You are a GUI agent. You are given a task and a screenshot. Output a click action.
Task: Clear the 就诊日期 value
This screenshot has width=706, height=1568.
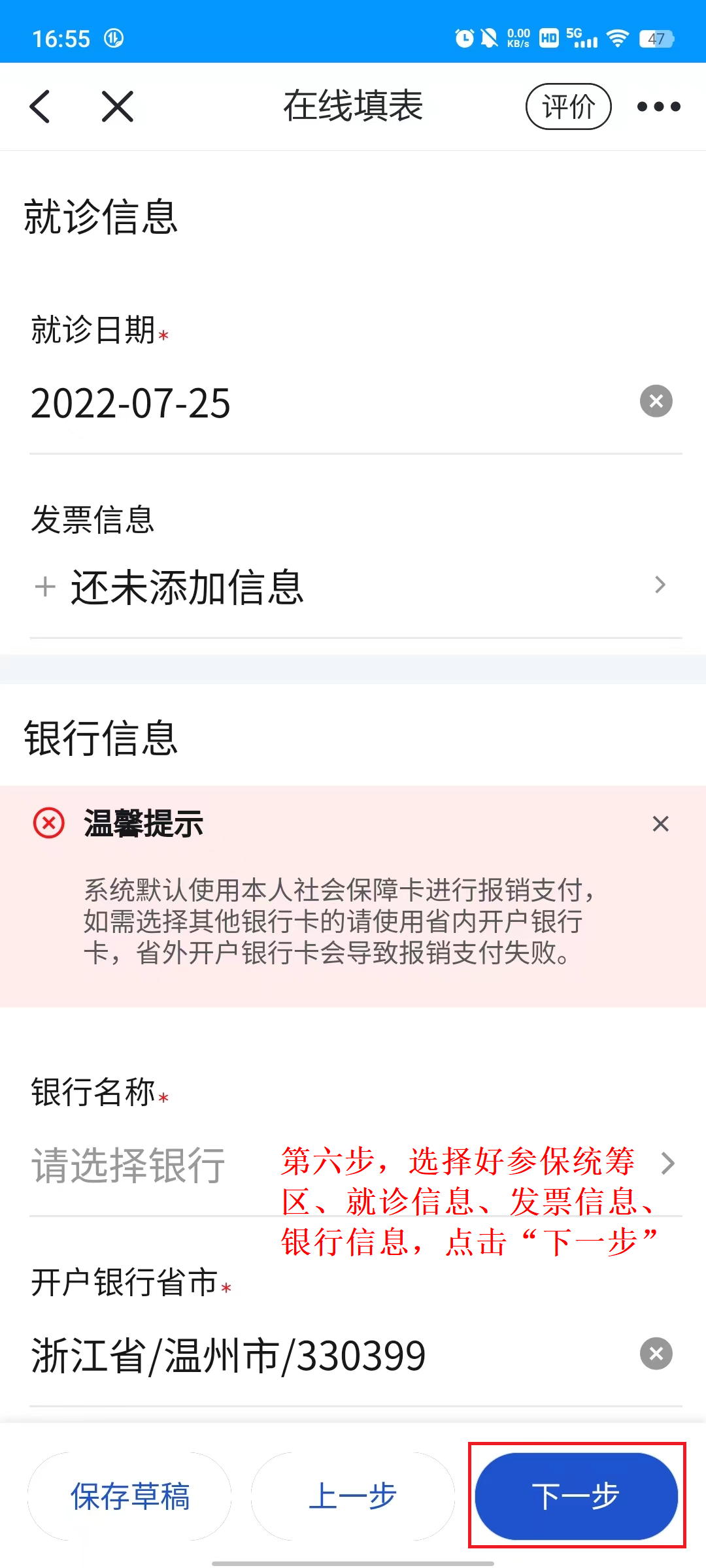[656, 401]
